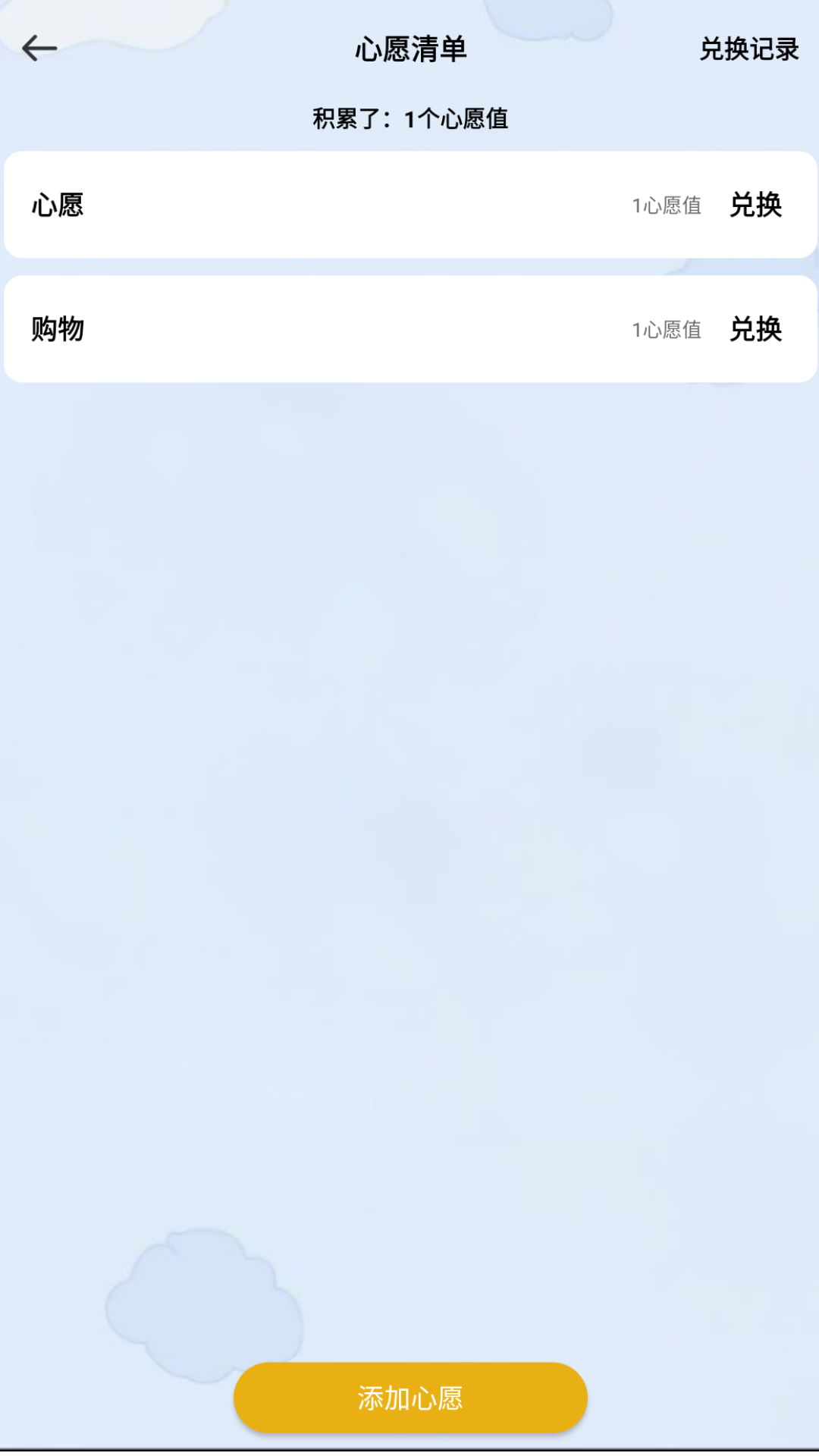
Task: Tap the 1个心愿值 accumulated points text
Action: (x=411, y=118)
